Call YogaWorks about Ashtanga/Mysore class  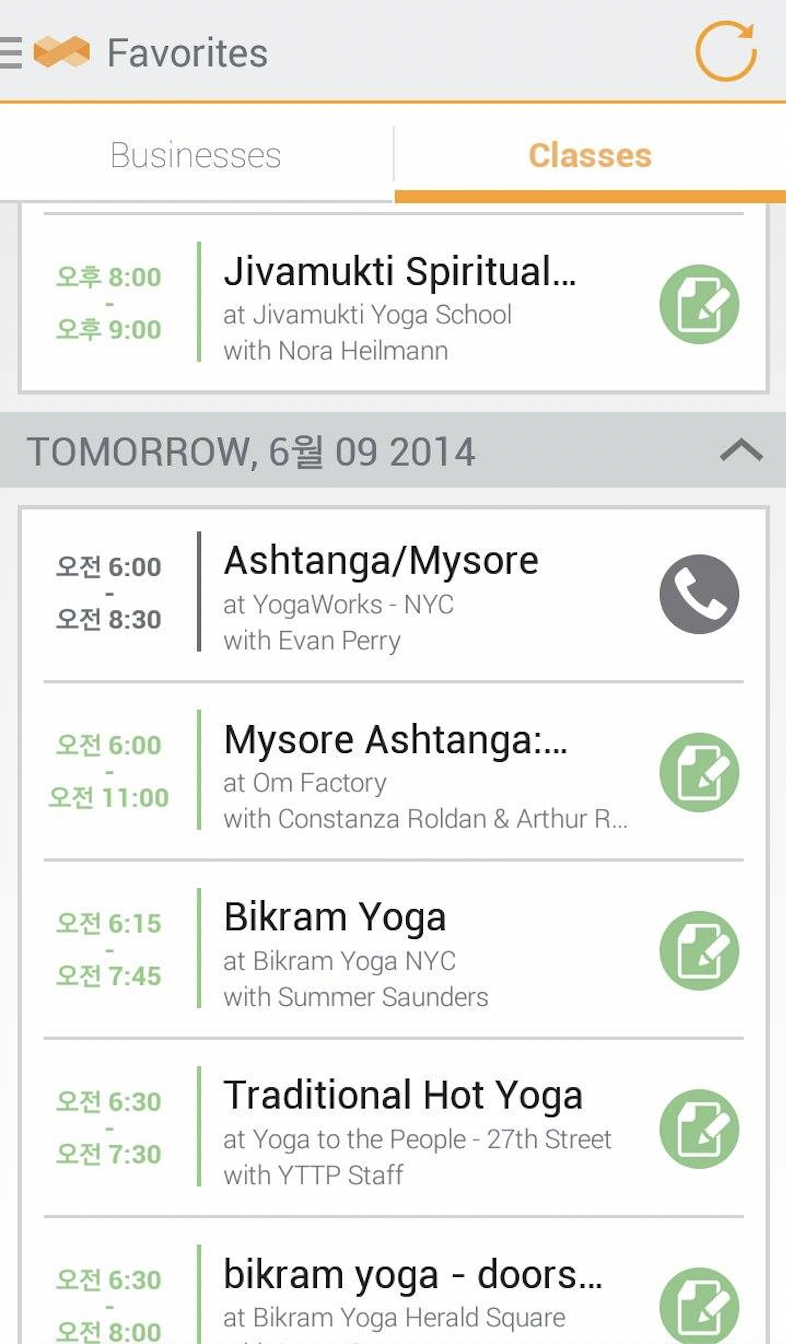click(x=699, y=594)
